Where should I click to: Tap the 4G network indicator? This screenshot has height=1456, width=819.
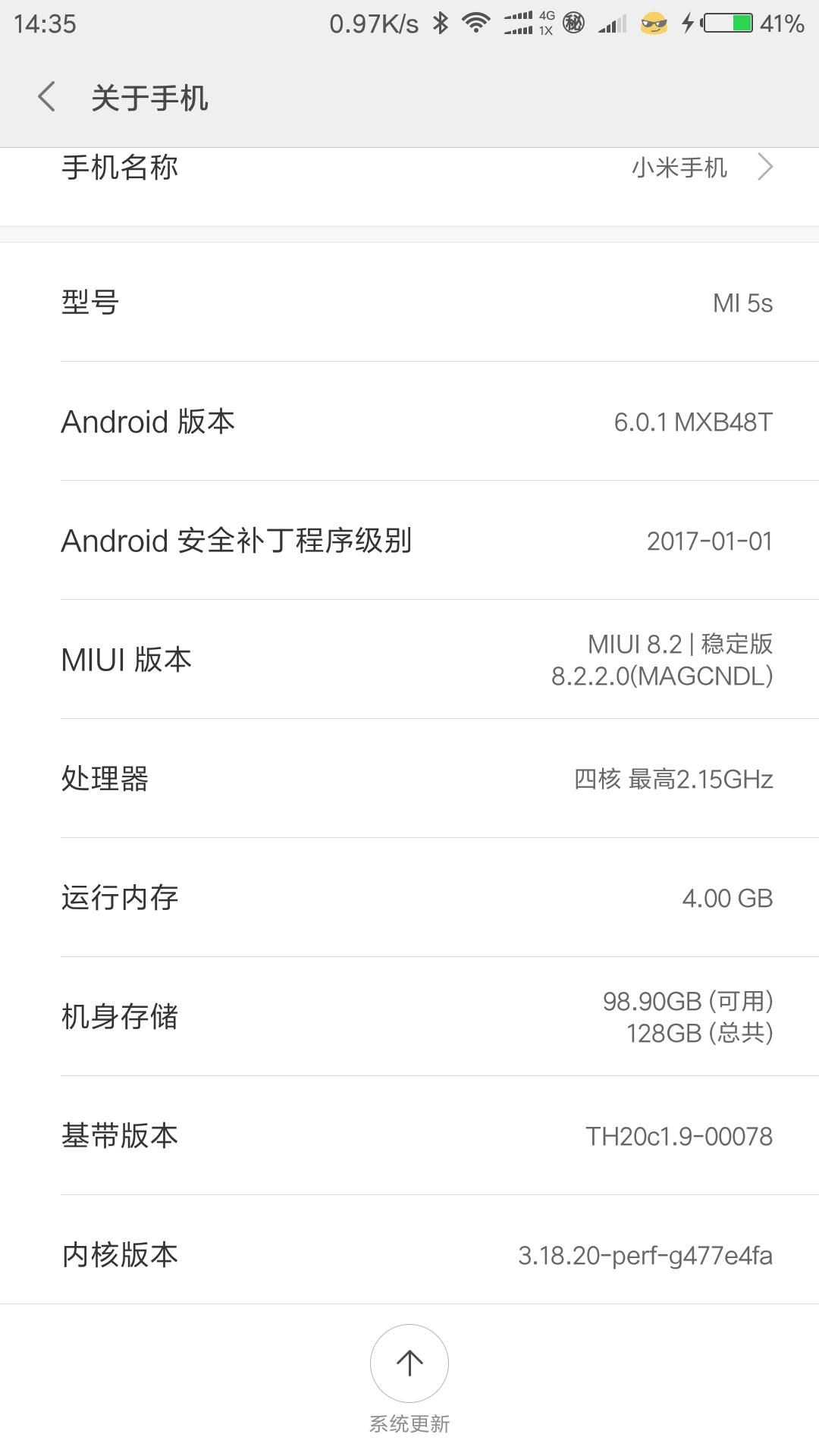(x=544, y=23)
